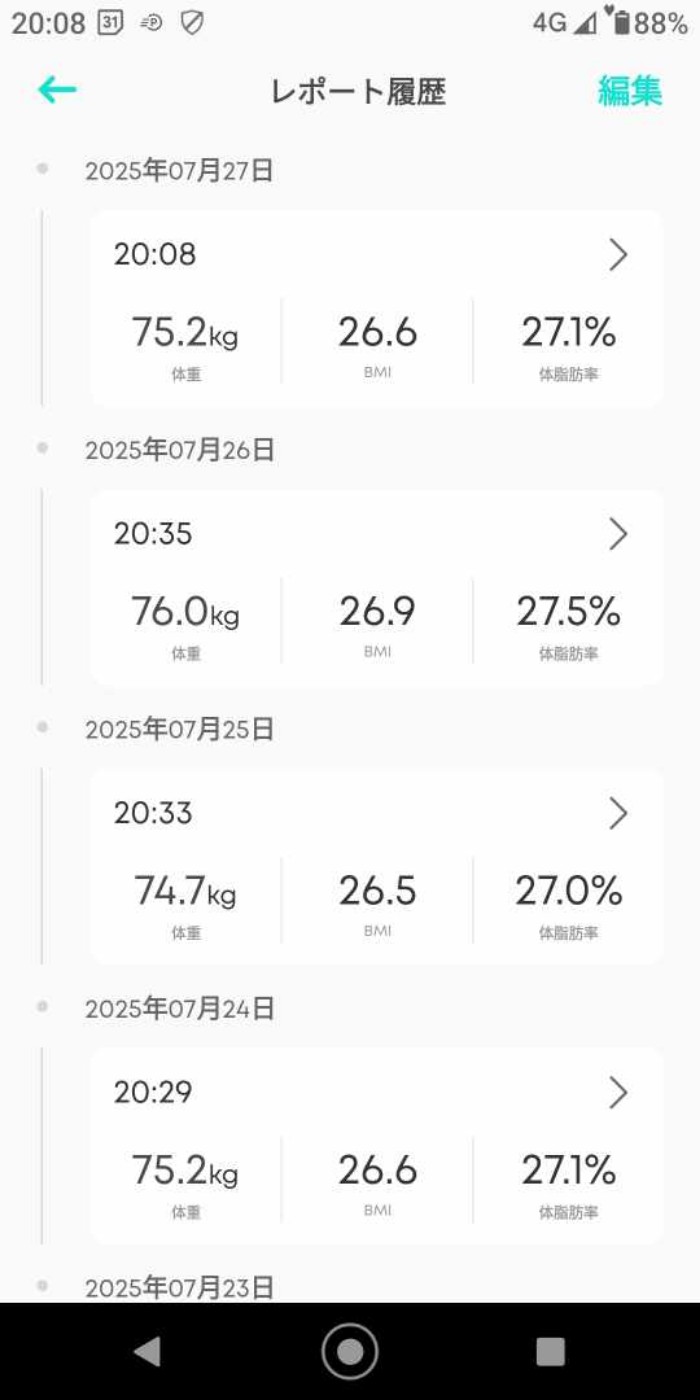The image size is (700, 1400).
Task: Open the 20:29 report from July 24
Action: tap(376, 1145)
